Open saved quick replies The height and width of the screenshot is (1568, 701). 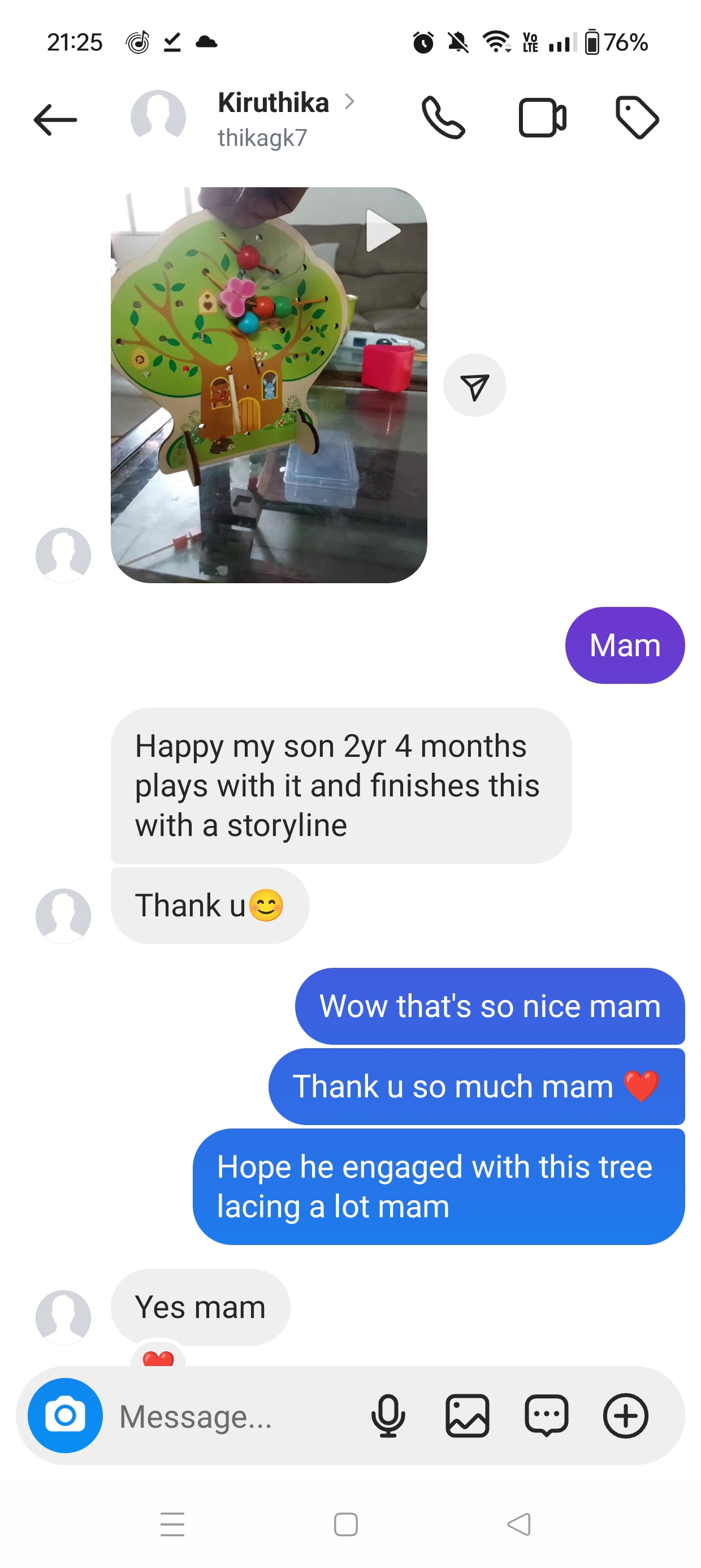547,1416
